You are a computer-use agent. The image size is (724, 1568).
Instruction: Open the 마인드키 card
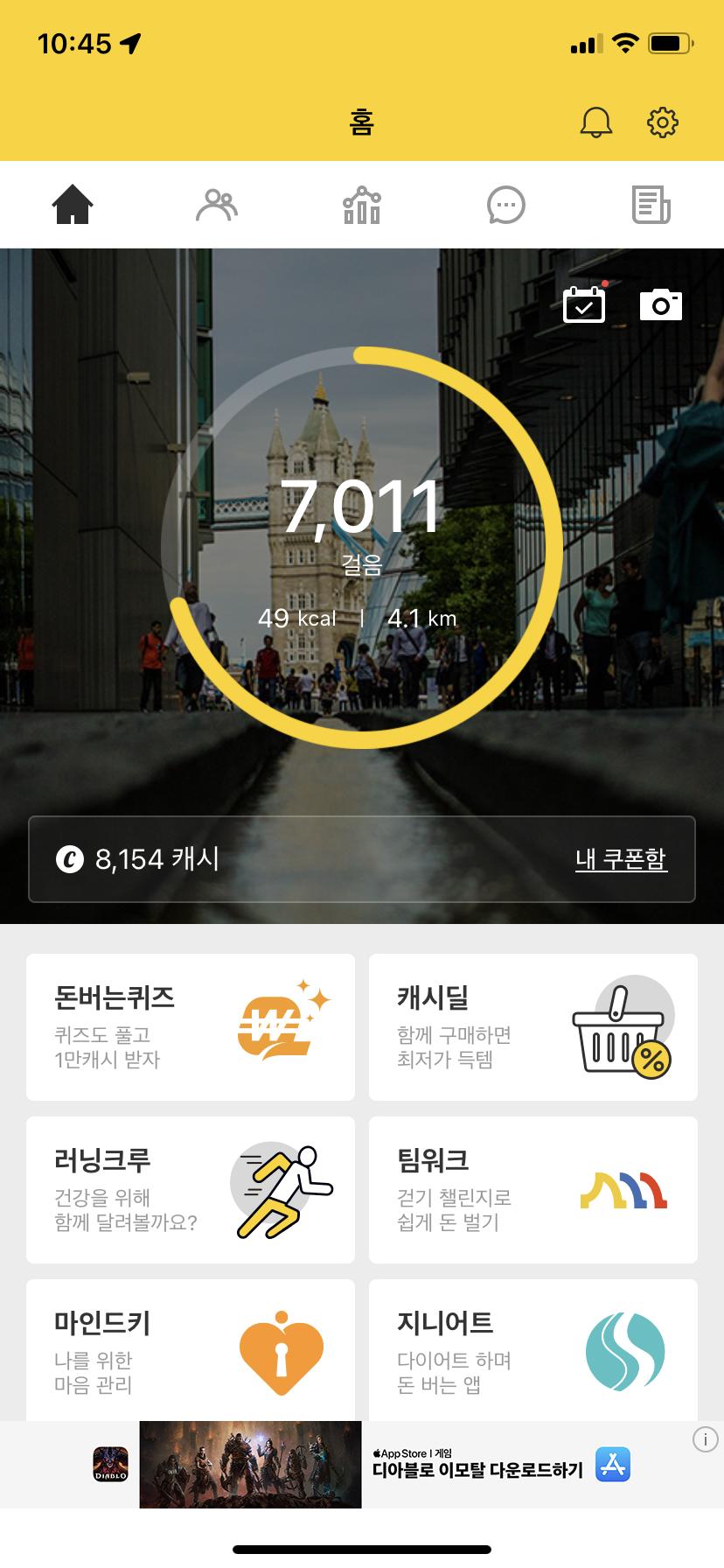pyautogui.click(x=191, y=1351)
